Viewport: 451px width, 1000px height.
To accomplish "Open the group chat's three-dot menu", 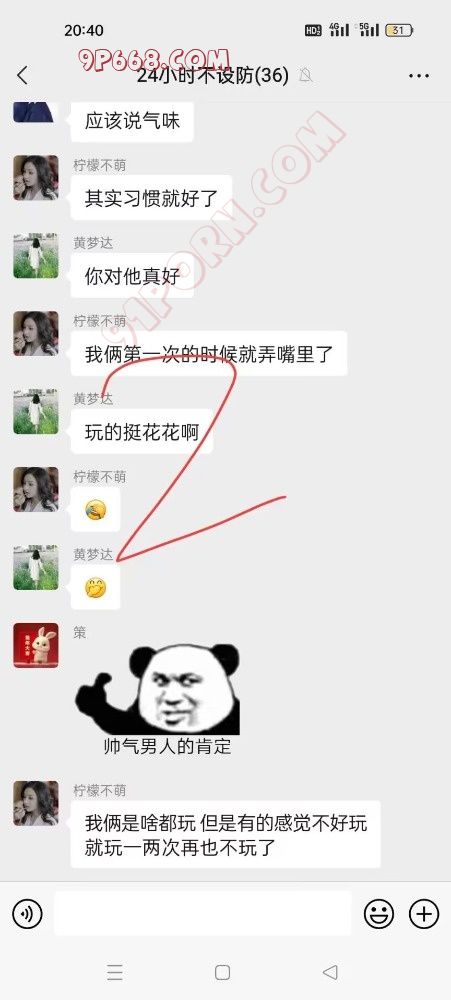I will point(418,76).
